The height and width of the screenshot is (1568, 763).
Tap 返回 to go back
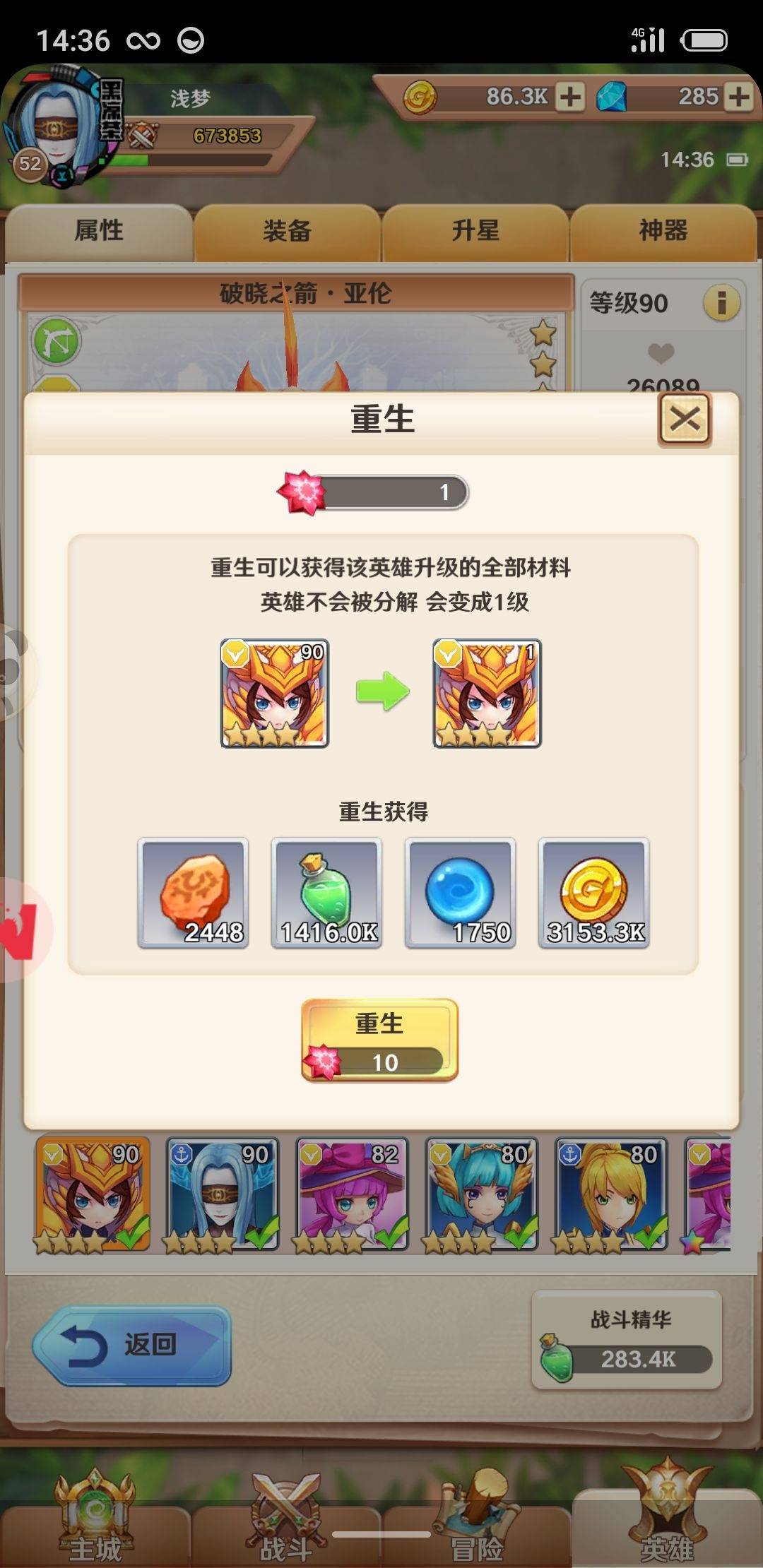tap(133, 1344)
